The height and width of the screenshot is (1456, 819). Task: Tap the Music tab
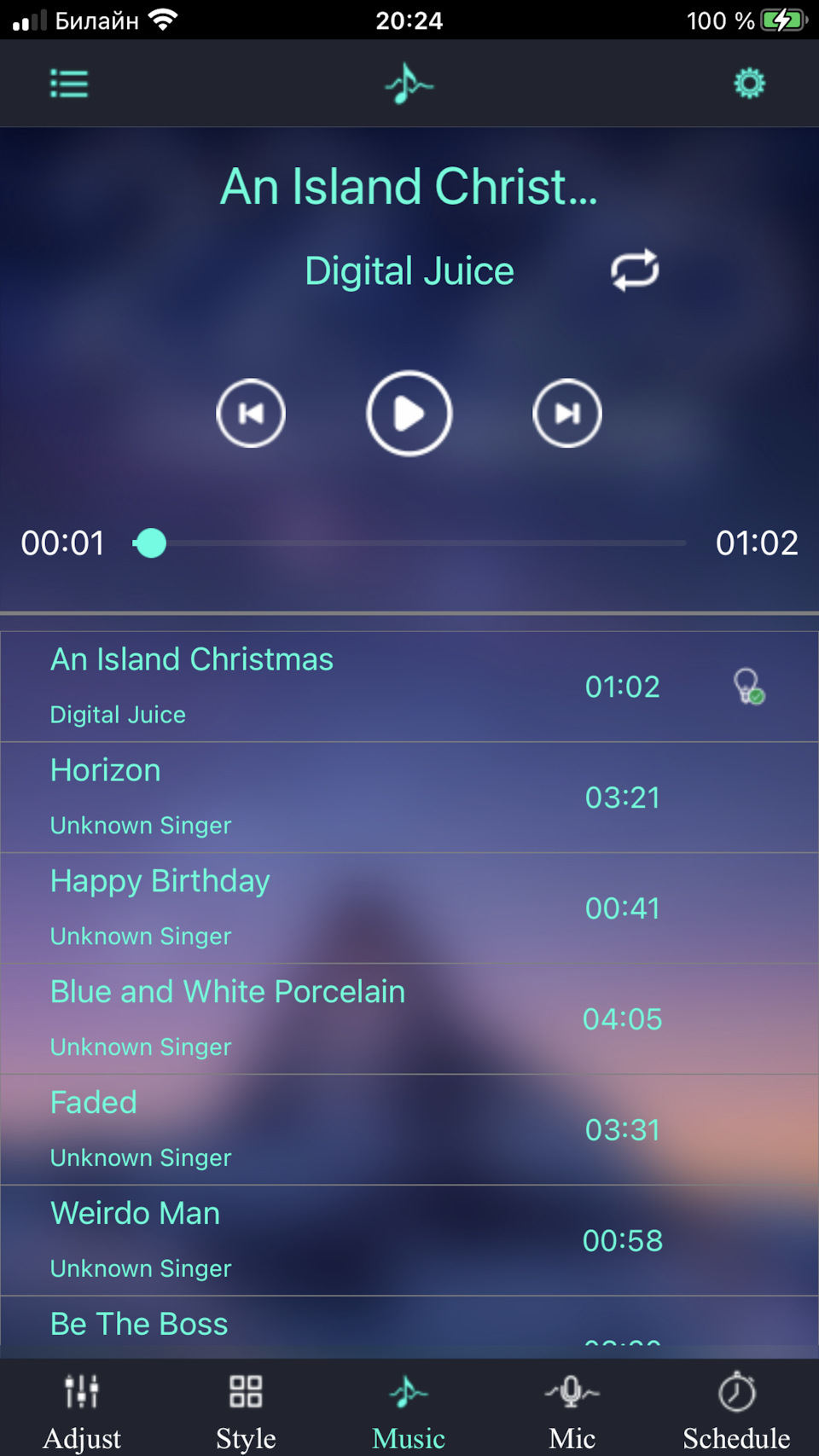(x=409, y=1407)
